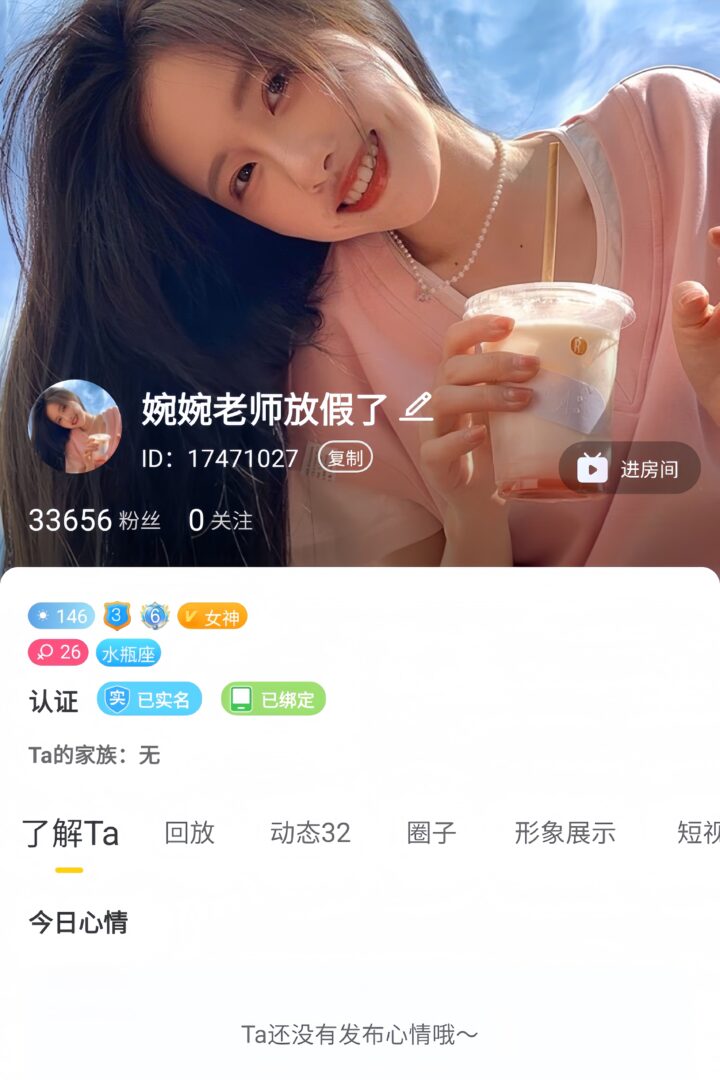The image size is (720, 1080).
Task: Select the 了解Ta tab
Action: tap(70, 833)
